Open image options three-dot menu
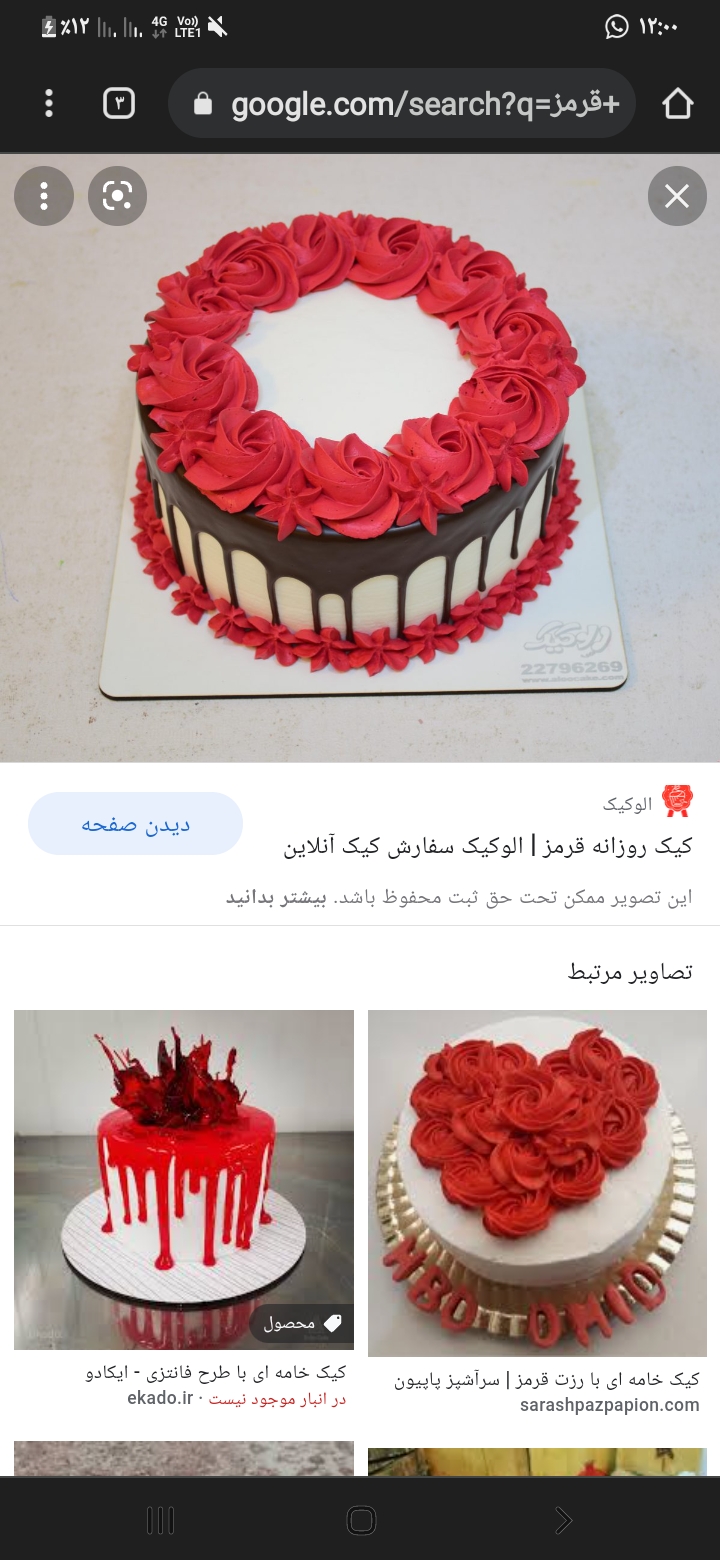This screenshot has height=1560, width=720. click(44, 196)
